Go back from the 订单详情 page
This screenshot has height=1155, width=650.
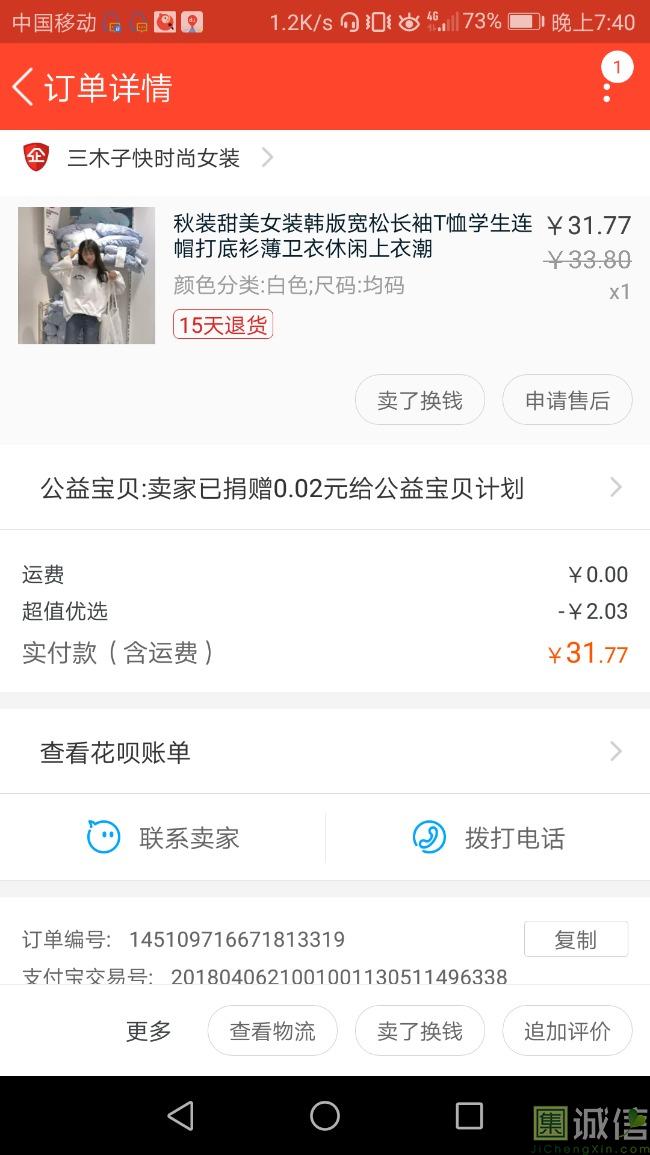pyautogui.click(x=23, y=87)
